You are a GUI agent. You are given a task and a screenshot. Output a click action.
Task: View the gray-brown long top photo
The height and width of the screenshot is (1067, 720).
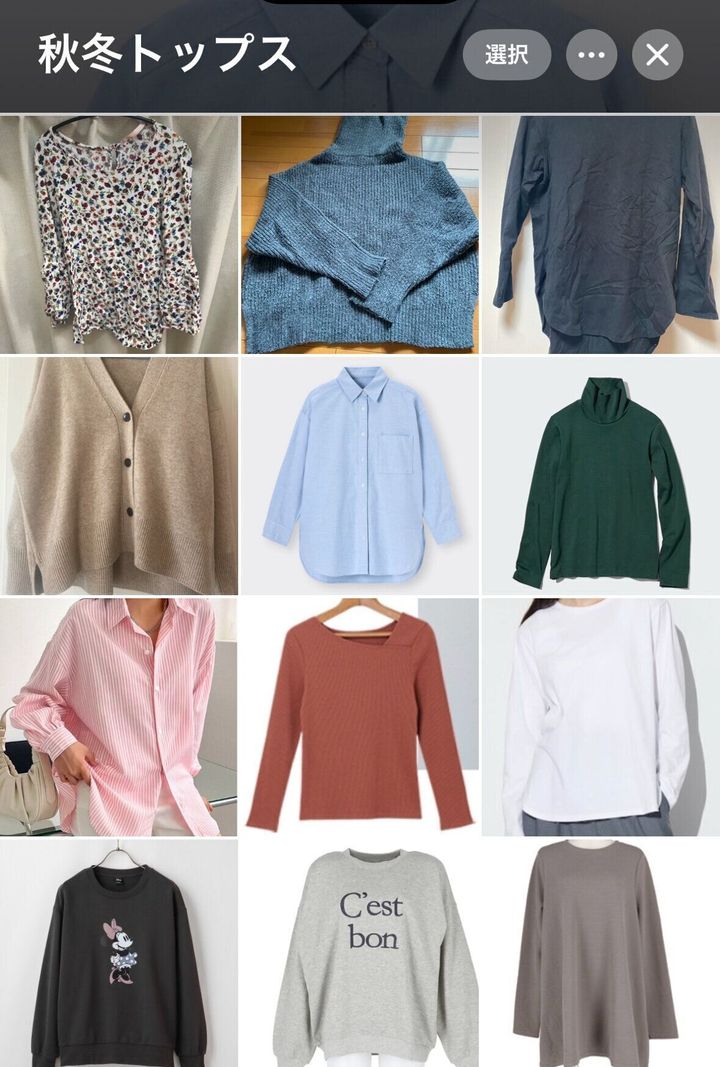(601, 952)
